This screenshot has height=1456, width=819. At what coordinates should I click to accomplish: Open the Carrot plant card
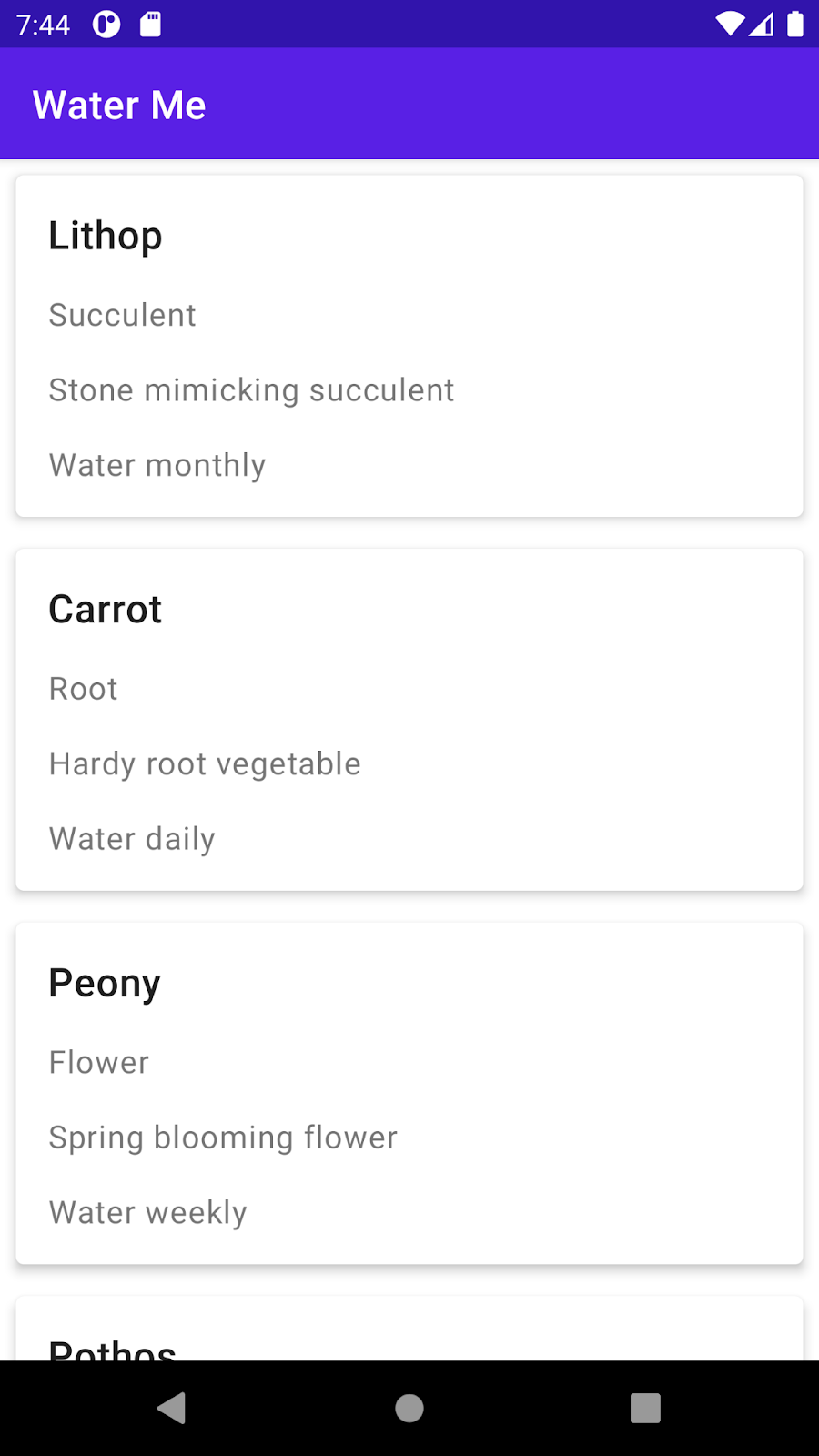[409, 719]
